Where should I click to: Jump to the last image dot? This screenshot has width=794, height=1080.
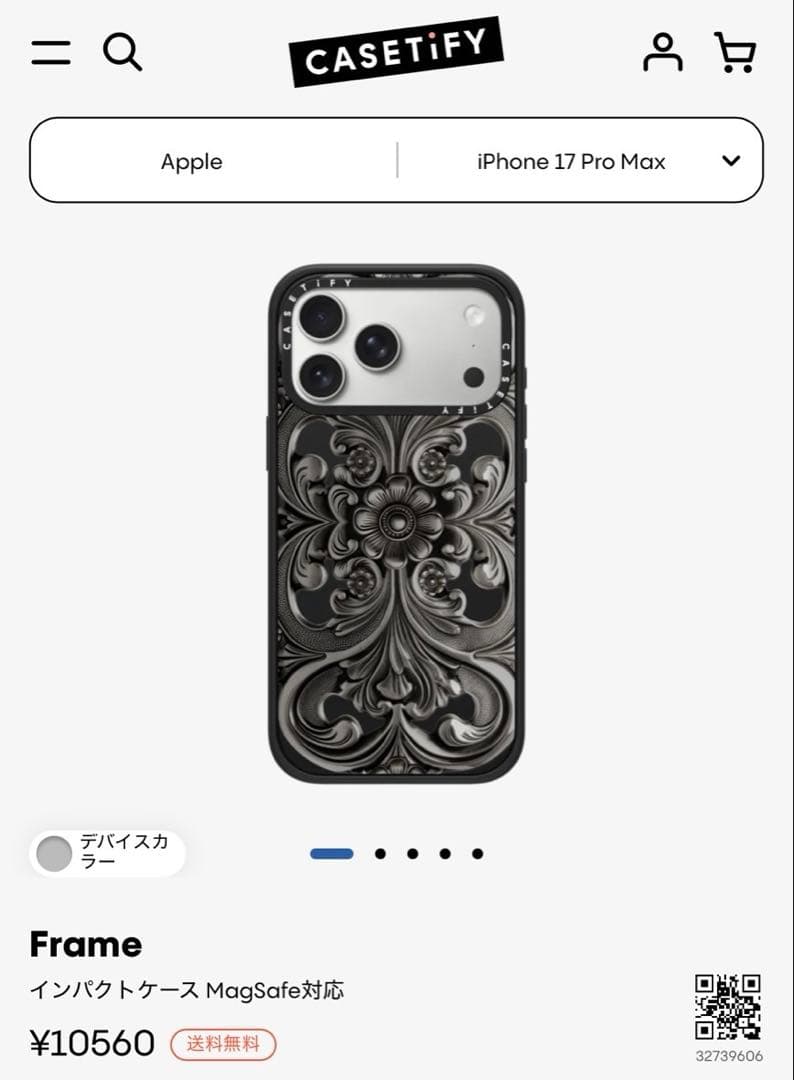[x=478, y=854]
